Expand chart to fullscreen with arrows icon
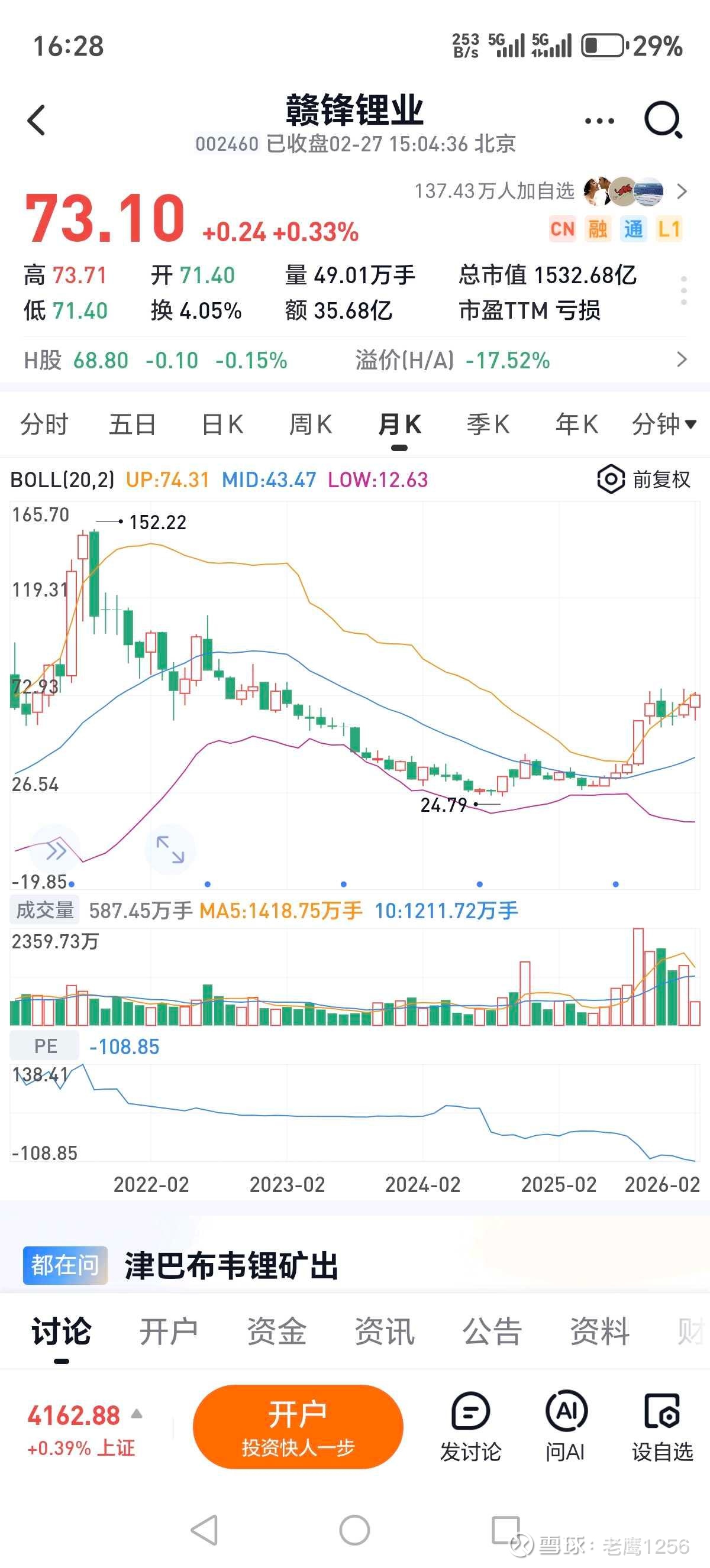Image resolution: width=710 pixels, height=1568 pixels. pos(170,849)
